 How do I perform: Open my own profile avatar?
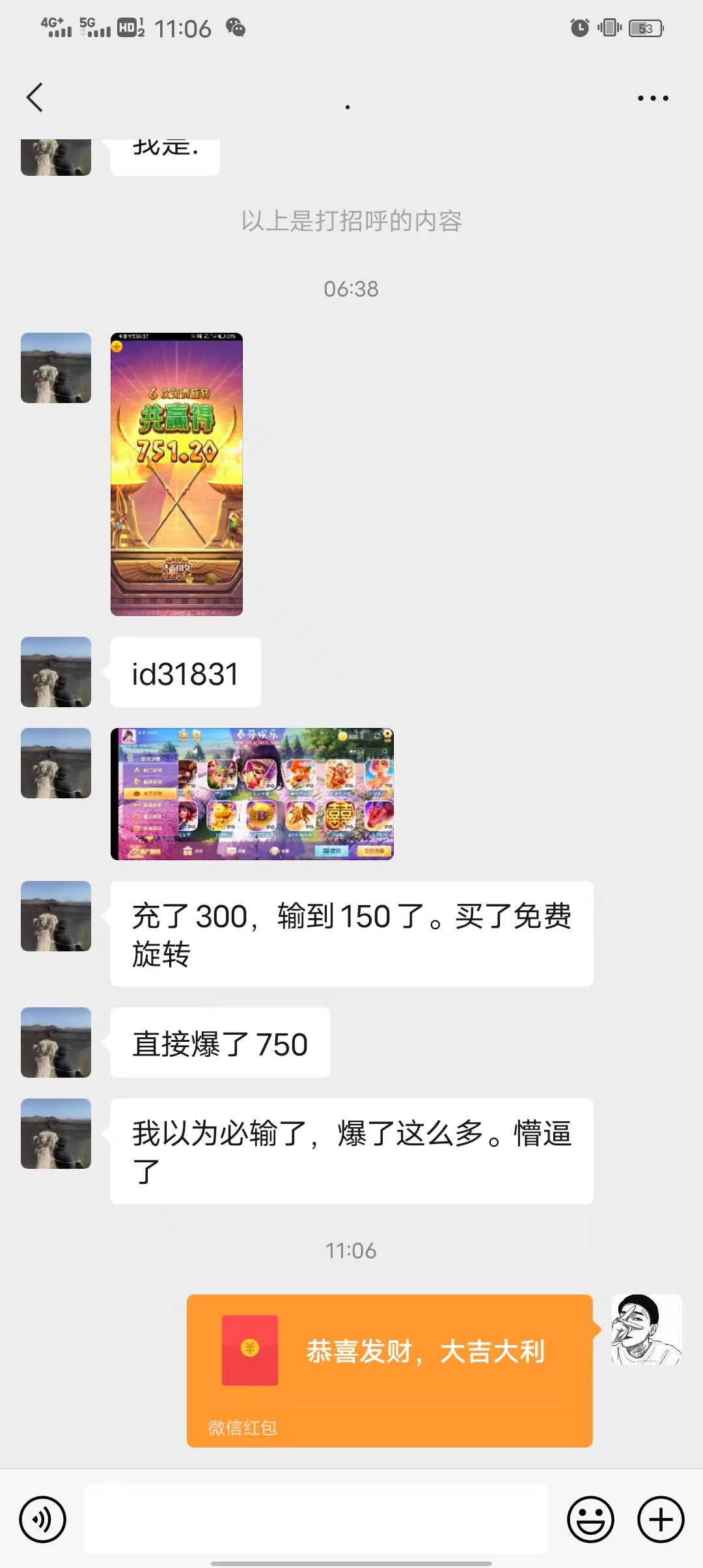(646, 1330)
